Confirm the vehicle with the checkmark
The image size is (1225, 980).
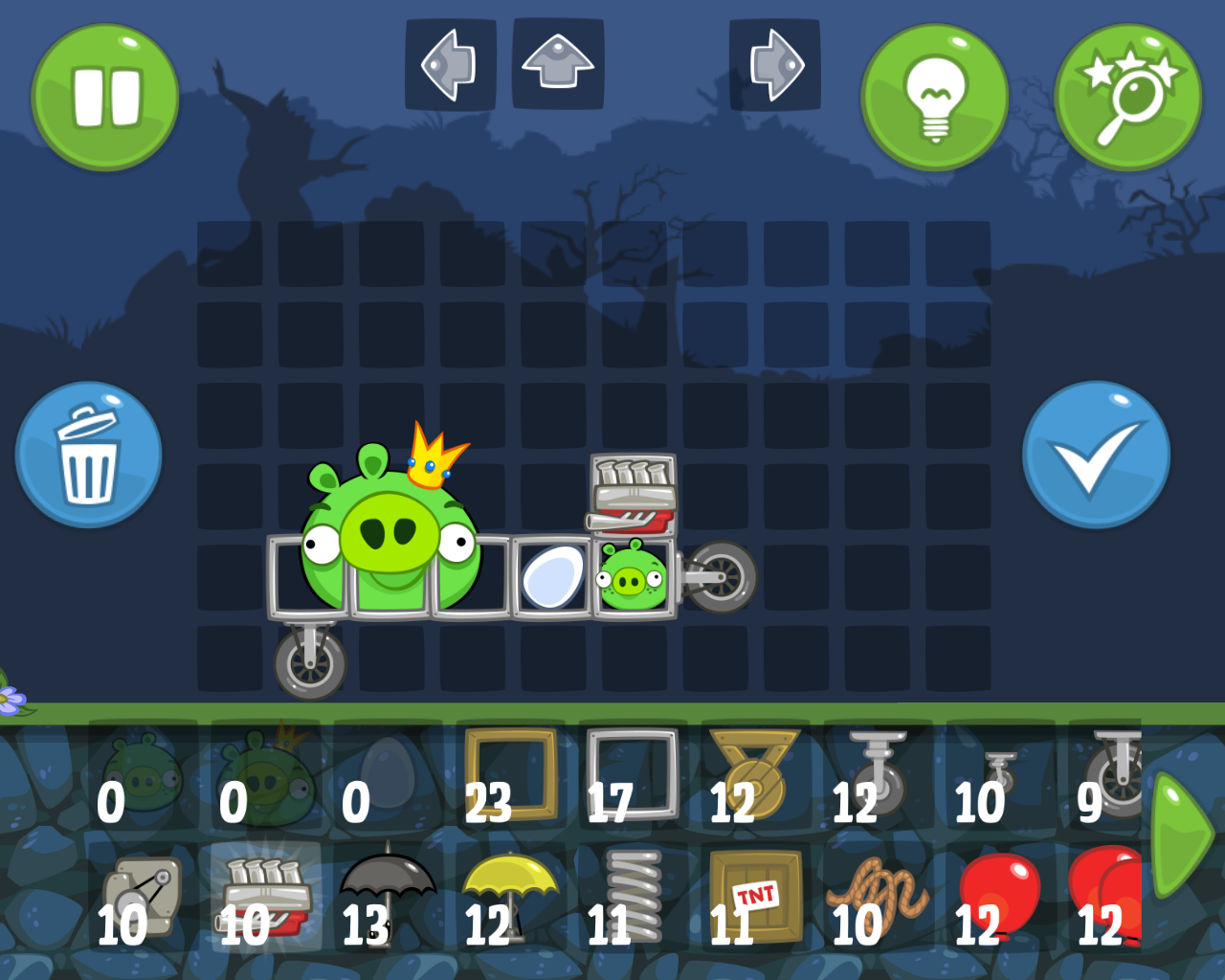click(1096, 456)
